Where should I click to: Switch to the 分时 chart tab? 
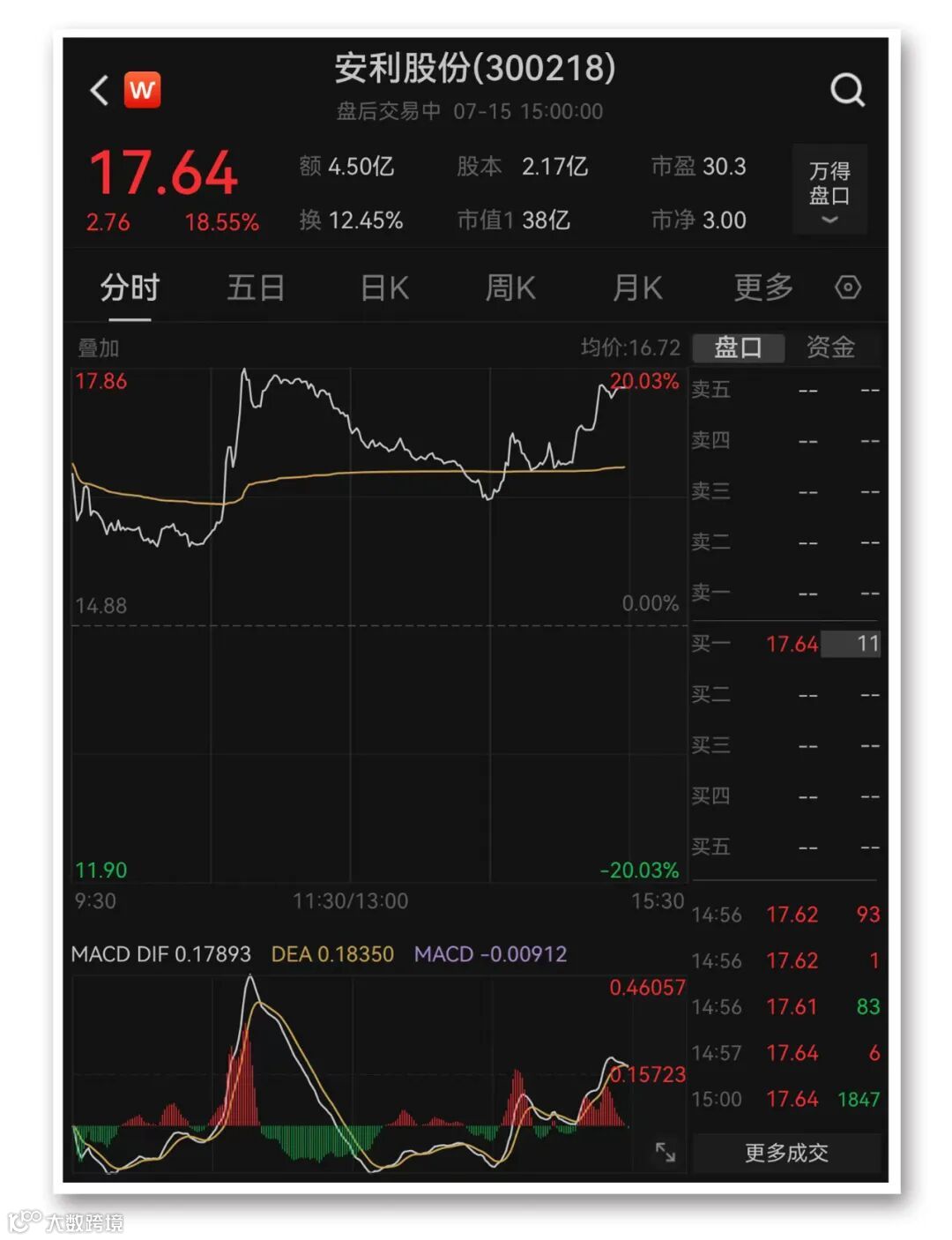pos(130,288)
